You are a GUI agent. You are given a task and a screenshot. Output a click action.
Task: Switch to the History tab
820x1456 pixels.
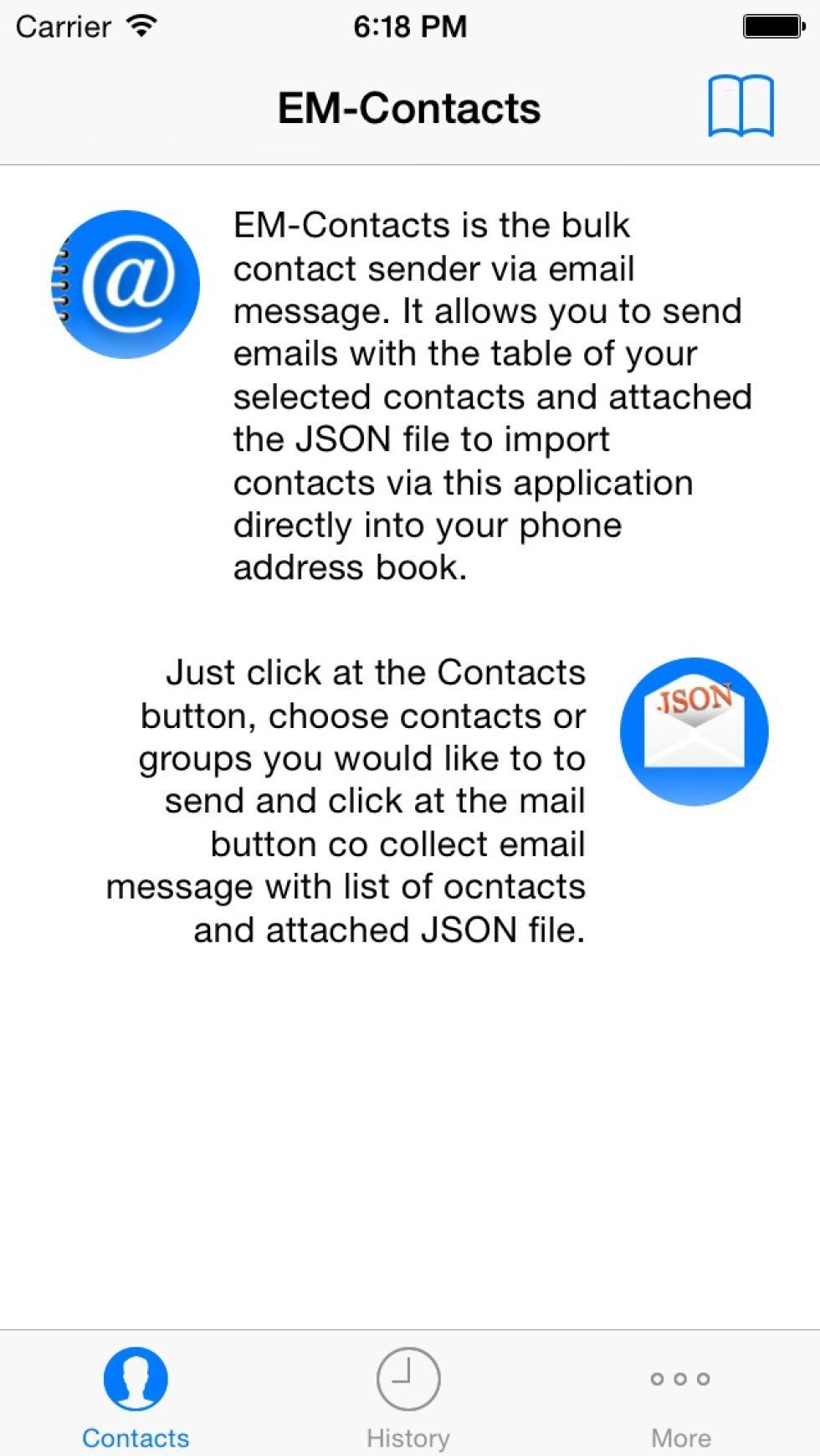(x=408, y=1397)
